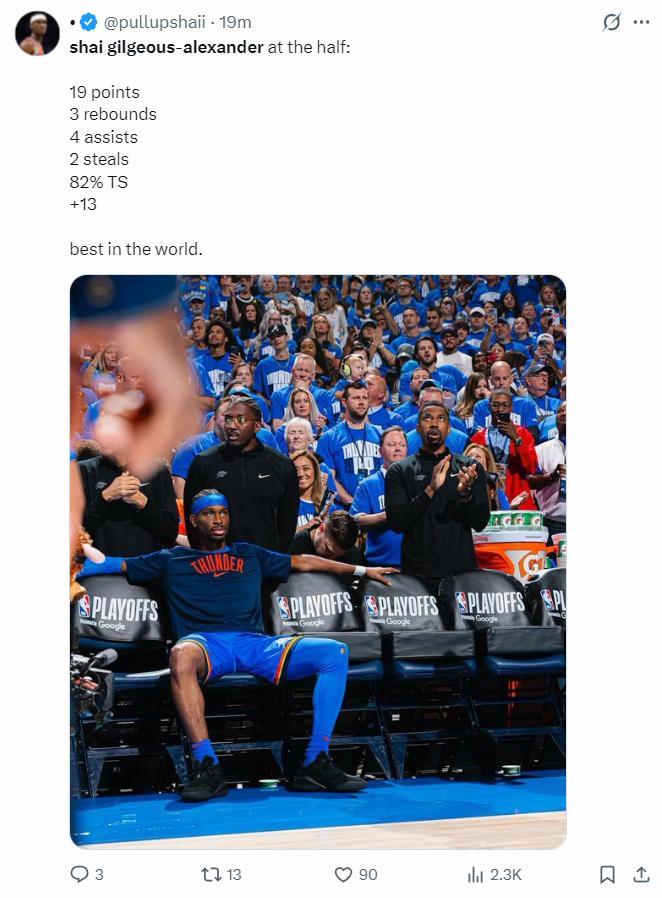This screenshot has width=662, height=898.
Task: Open the attached Thunder bench photo
Action: click(x=318, y=560)
